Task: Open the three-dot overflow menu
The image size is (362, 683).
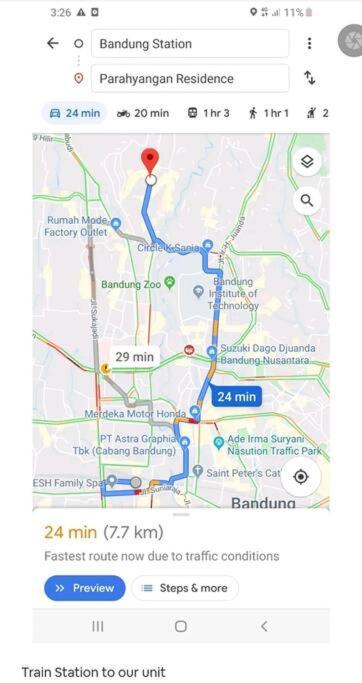Action: pos(309,43)
